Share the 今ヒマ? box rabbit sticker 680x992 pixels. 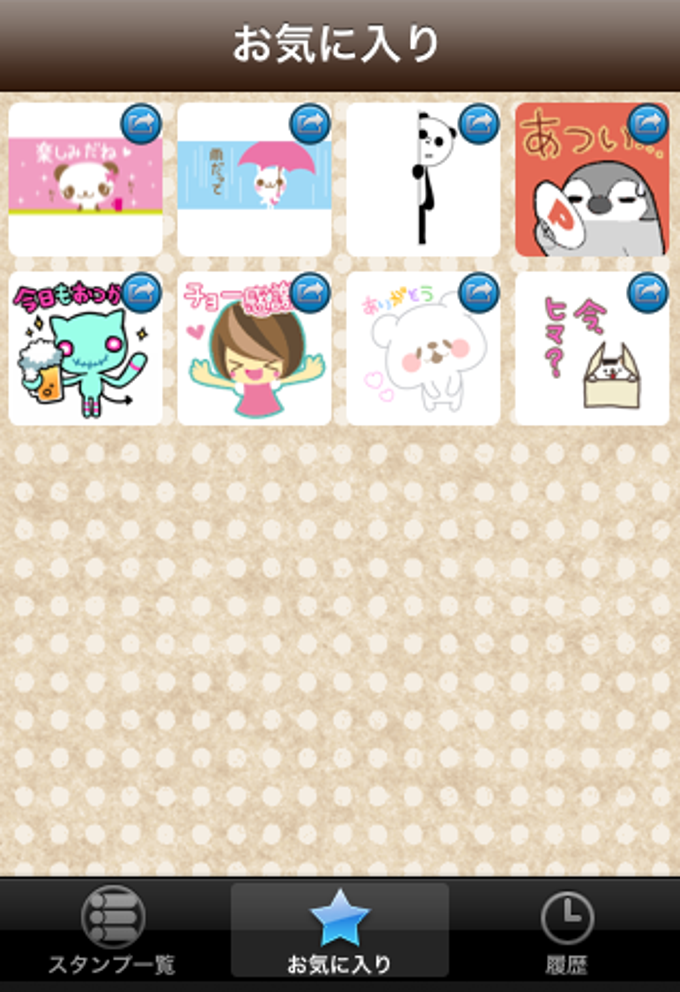(x=648, y=292)
